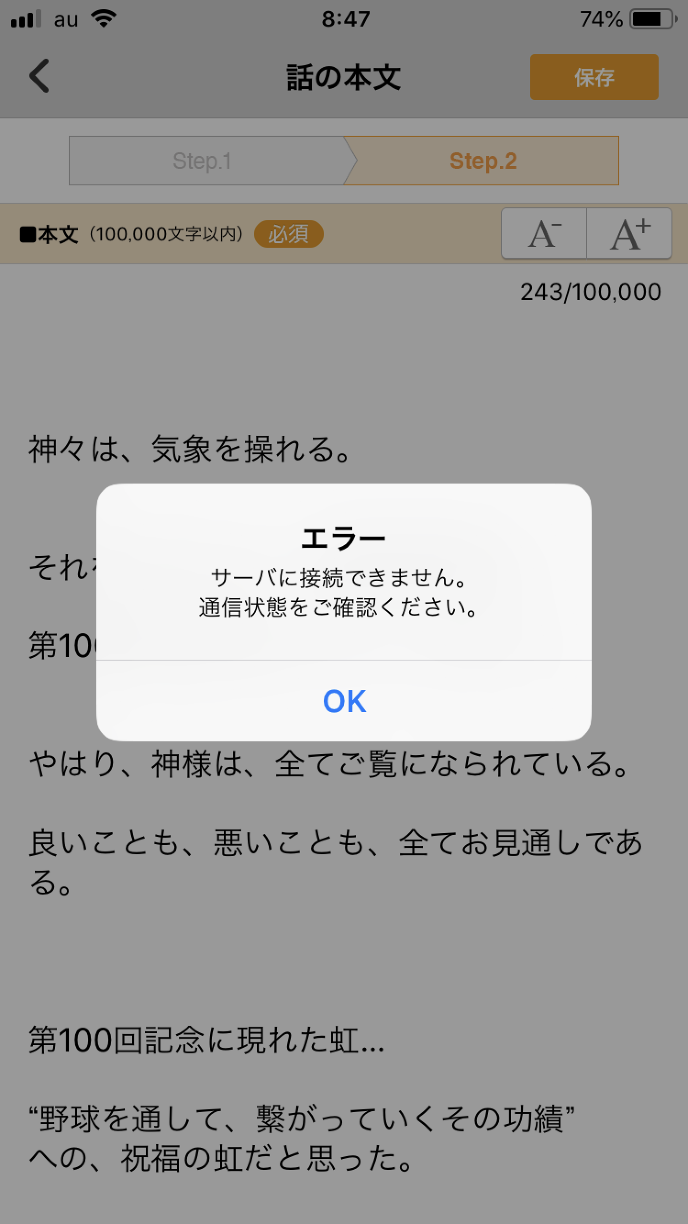
Task: Dismiss the error dialog with OK
Action: (344, 701)
